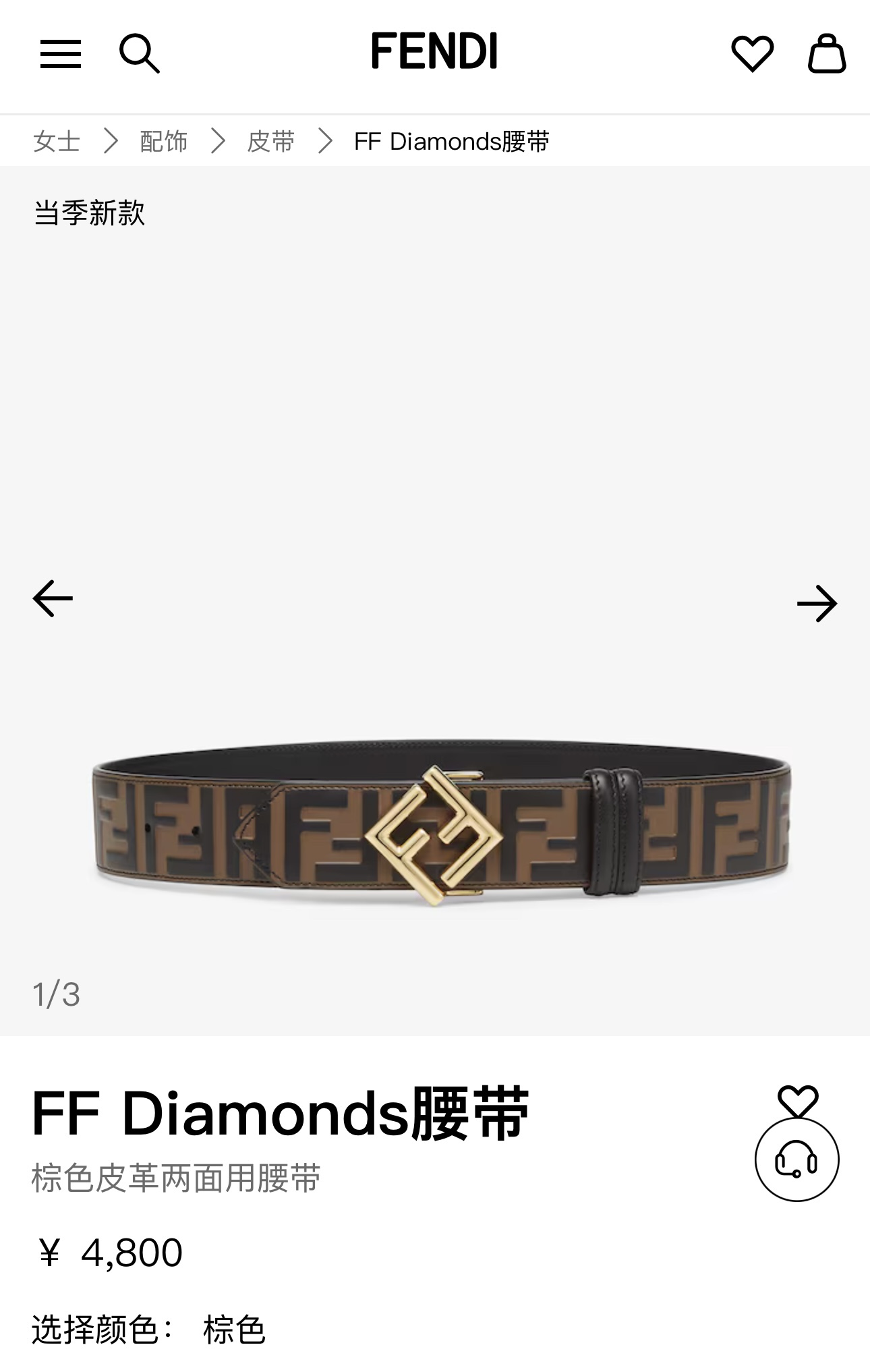Viewport: 870px width, 1372px height.
Task: Open the search icon
Action: point(139,53)
